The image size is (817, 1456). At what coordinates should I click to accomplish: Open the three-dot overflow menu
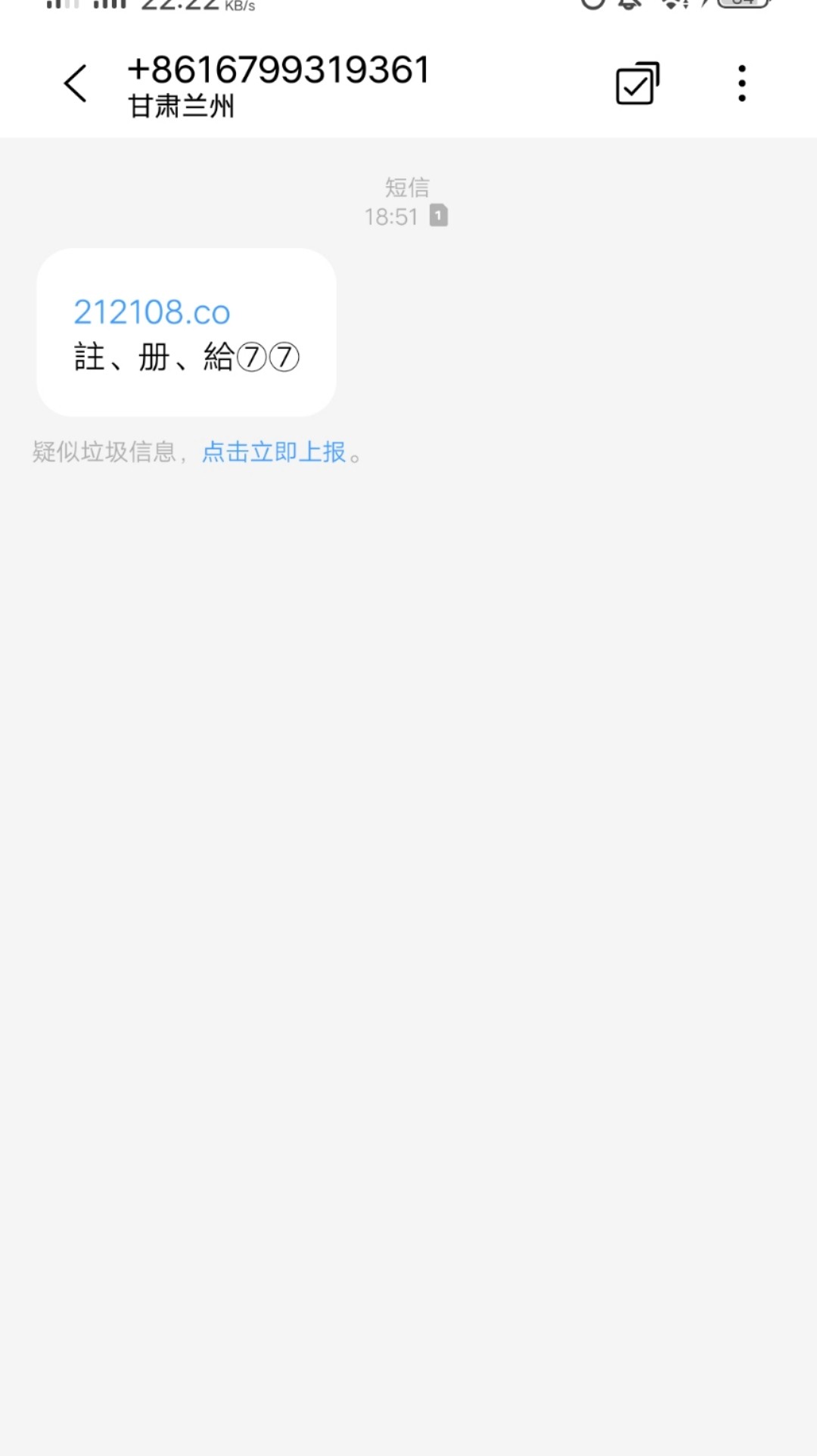coord(742,83)
